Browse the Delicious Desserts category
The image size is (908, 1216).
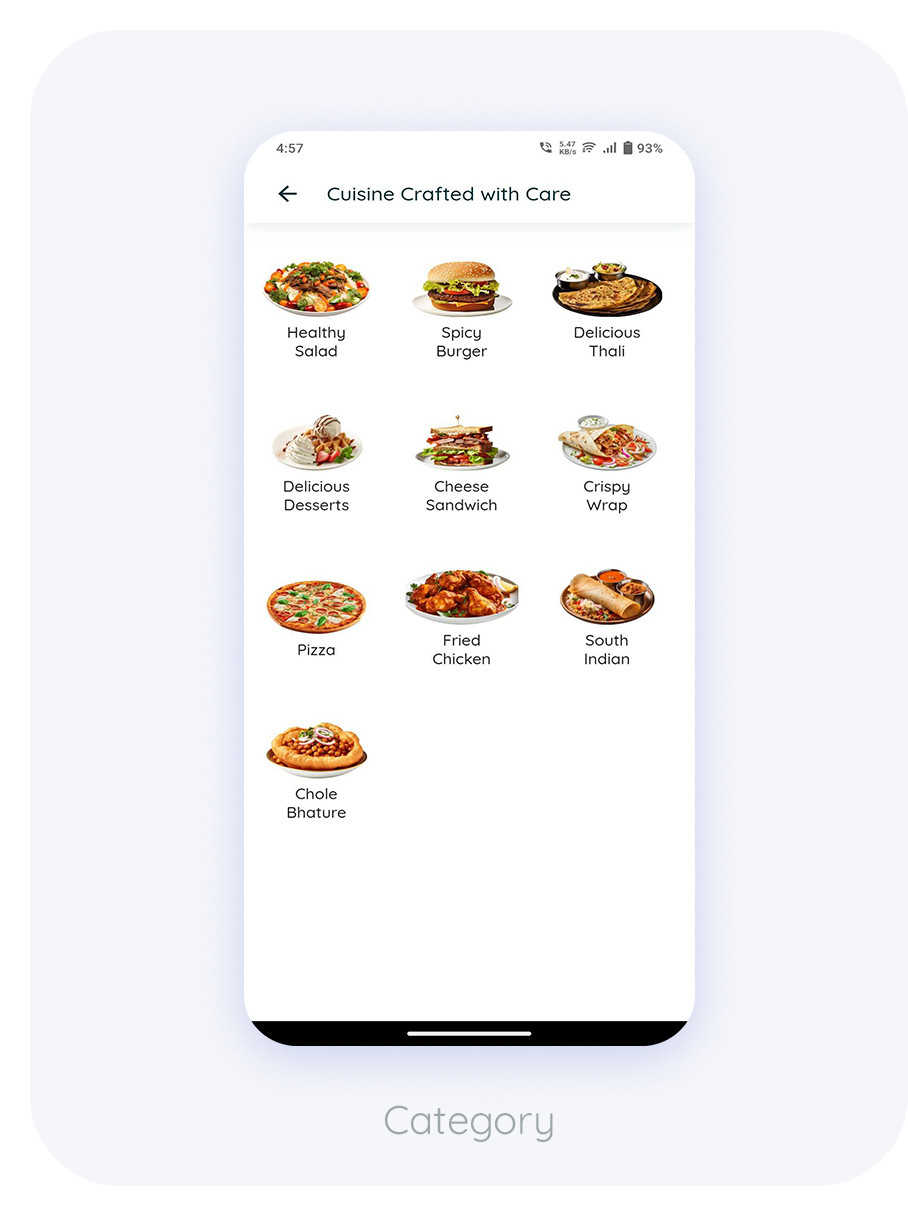316,443
